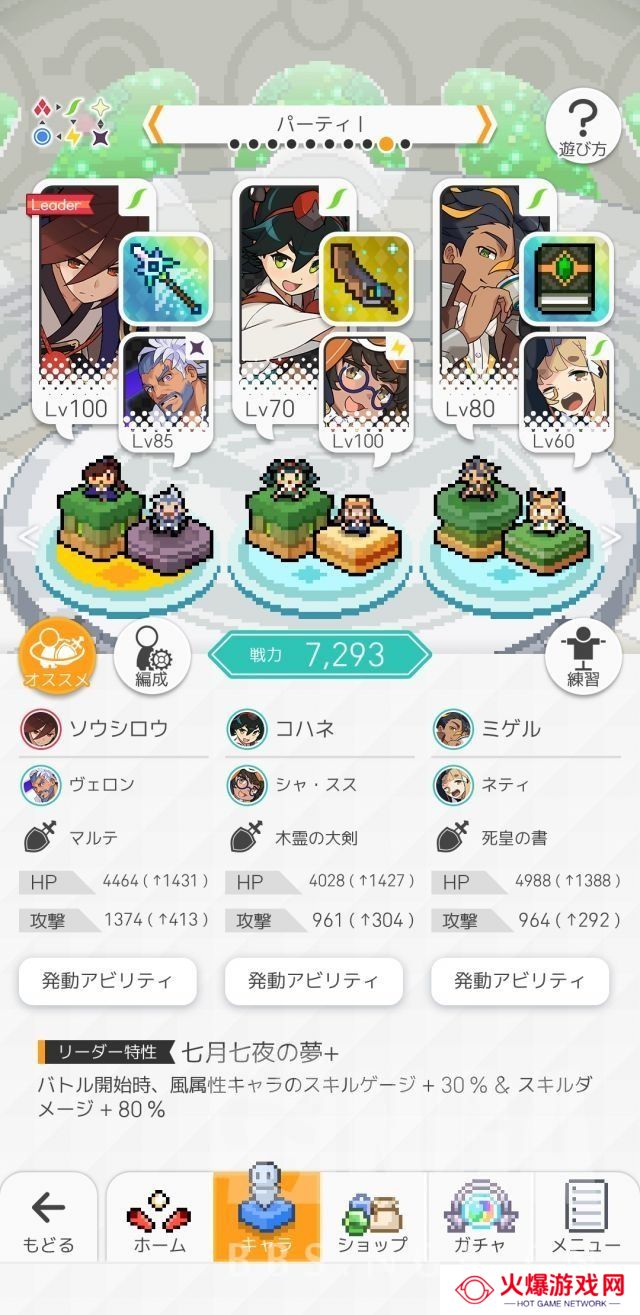
Task: Go to the previous party with left arrow
Action: coord(153,125)
